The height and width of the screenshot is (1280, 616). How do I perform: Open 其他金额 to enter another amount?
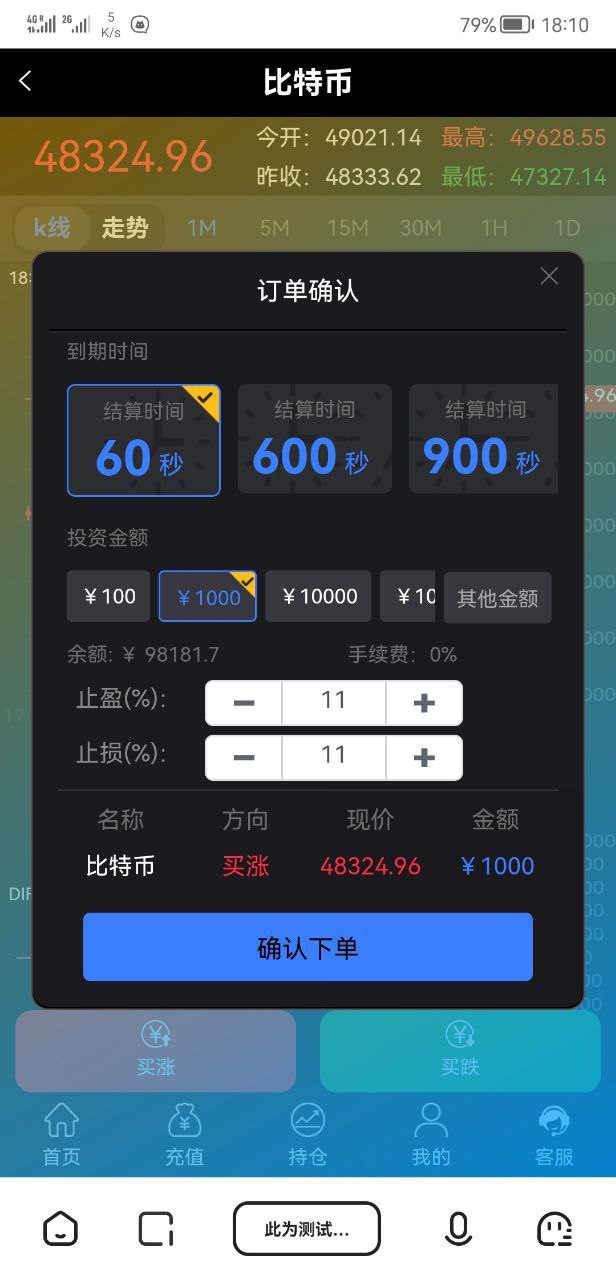tap(497, 598)
